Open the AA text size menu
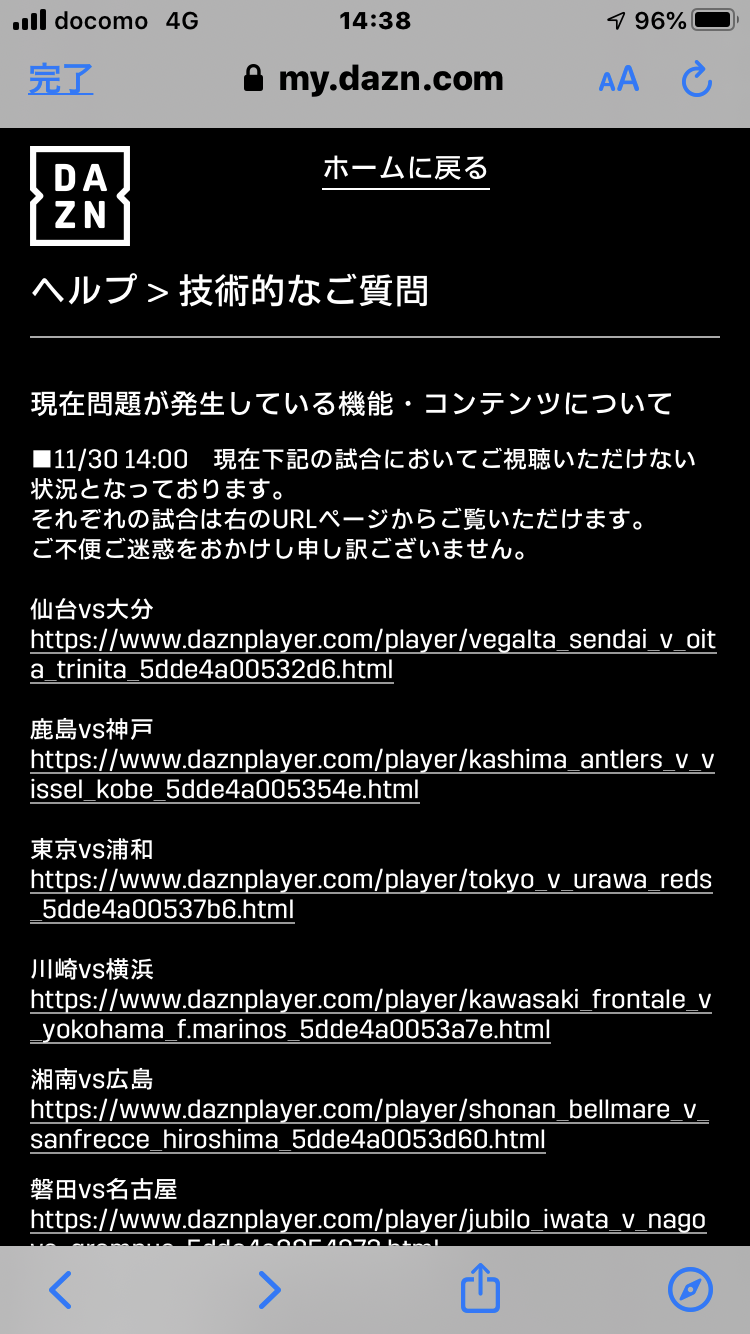 (618, 80)
